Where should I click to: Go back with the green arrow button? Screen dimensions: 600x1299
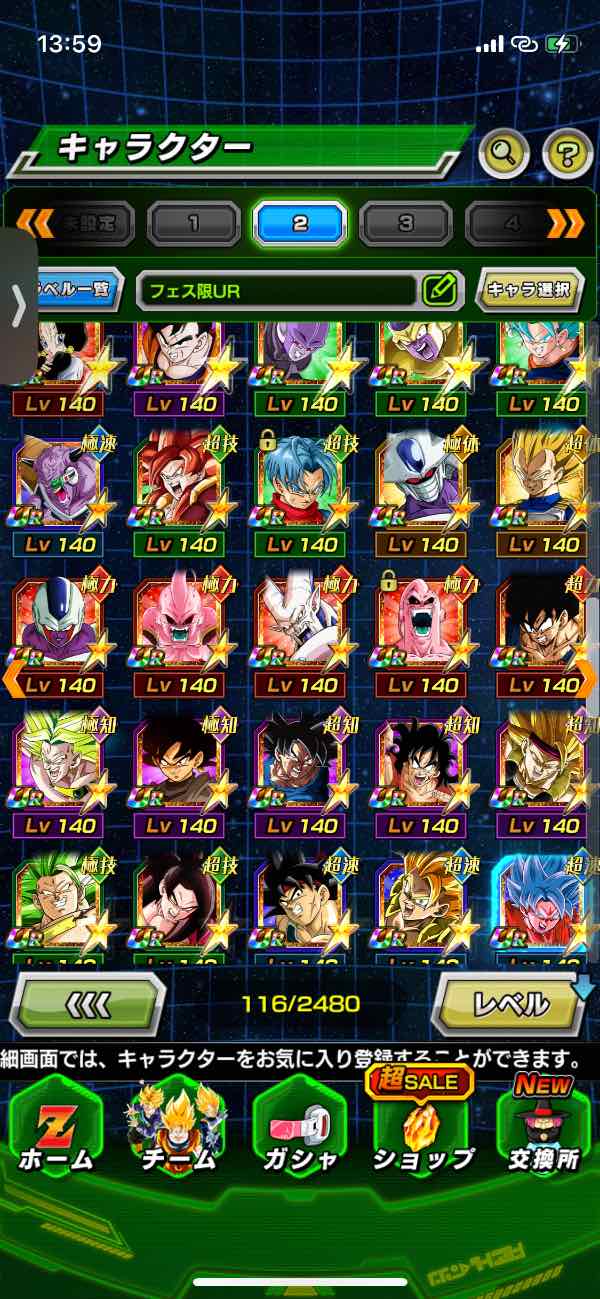87,1003
